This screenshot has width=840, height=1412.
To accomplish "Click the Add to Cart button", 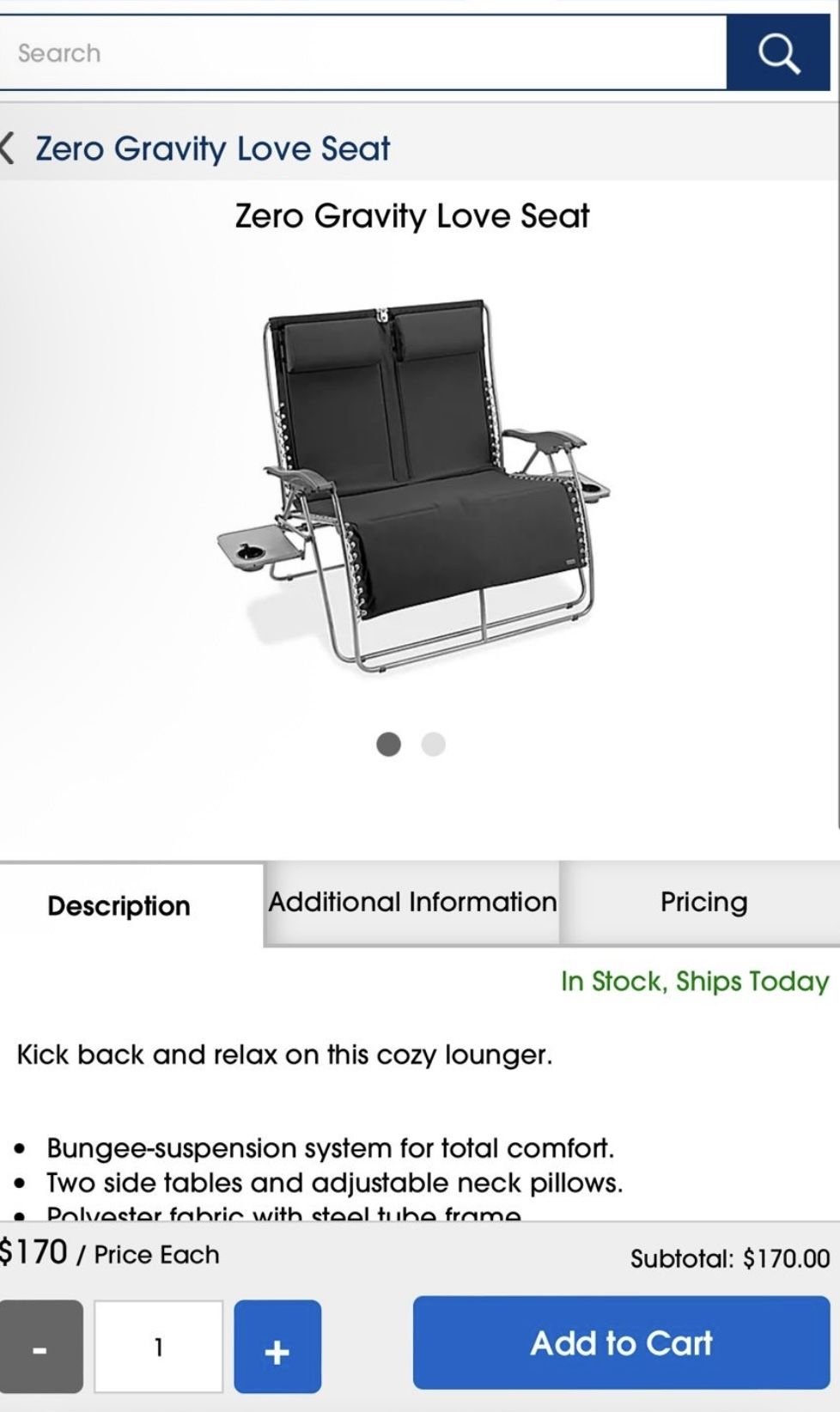I will click(622, 1344).
